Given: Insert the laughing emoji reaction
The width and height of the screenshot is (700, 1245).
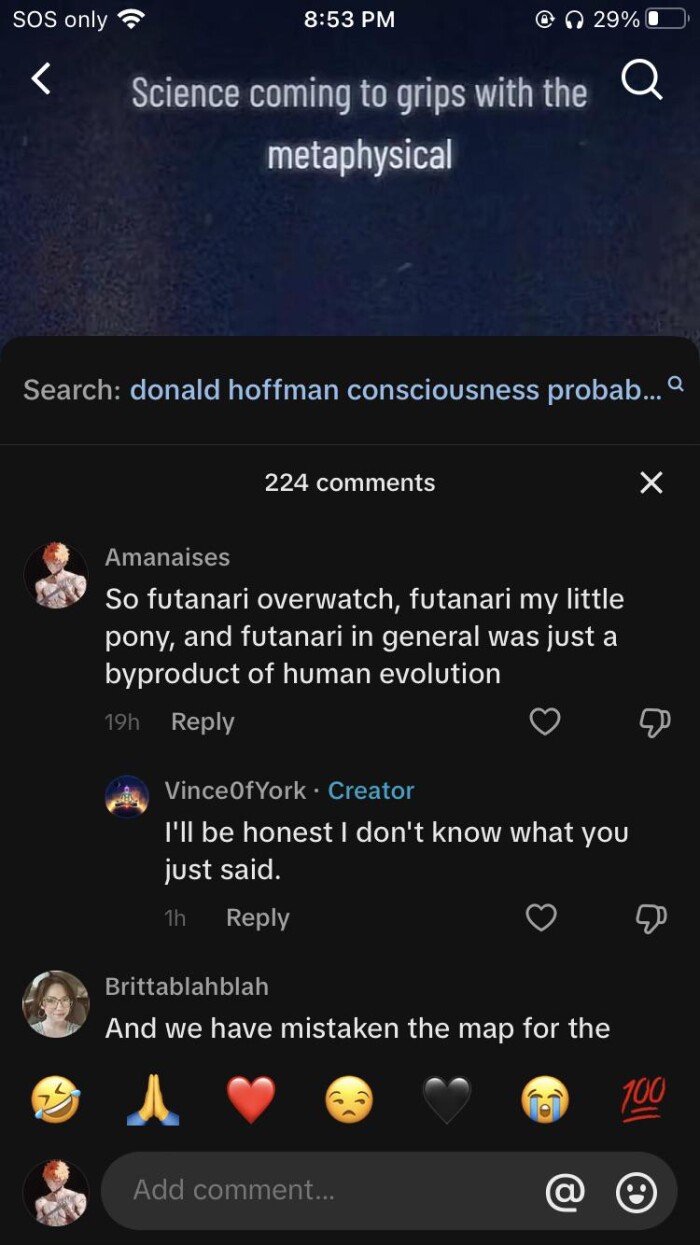Looking at the screenshot, I should coord(56,1101).
